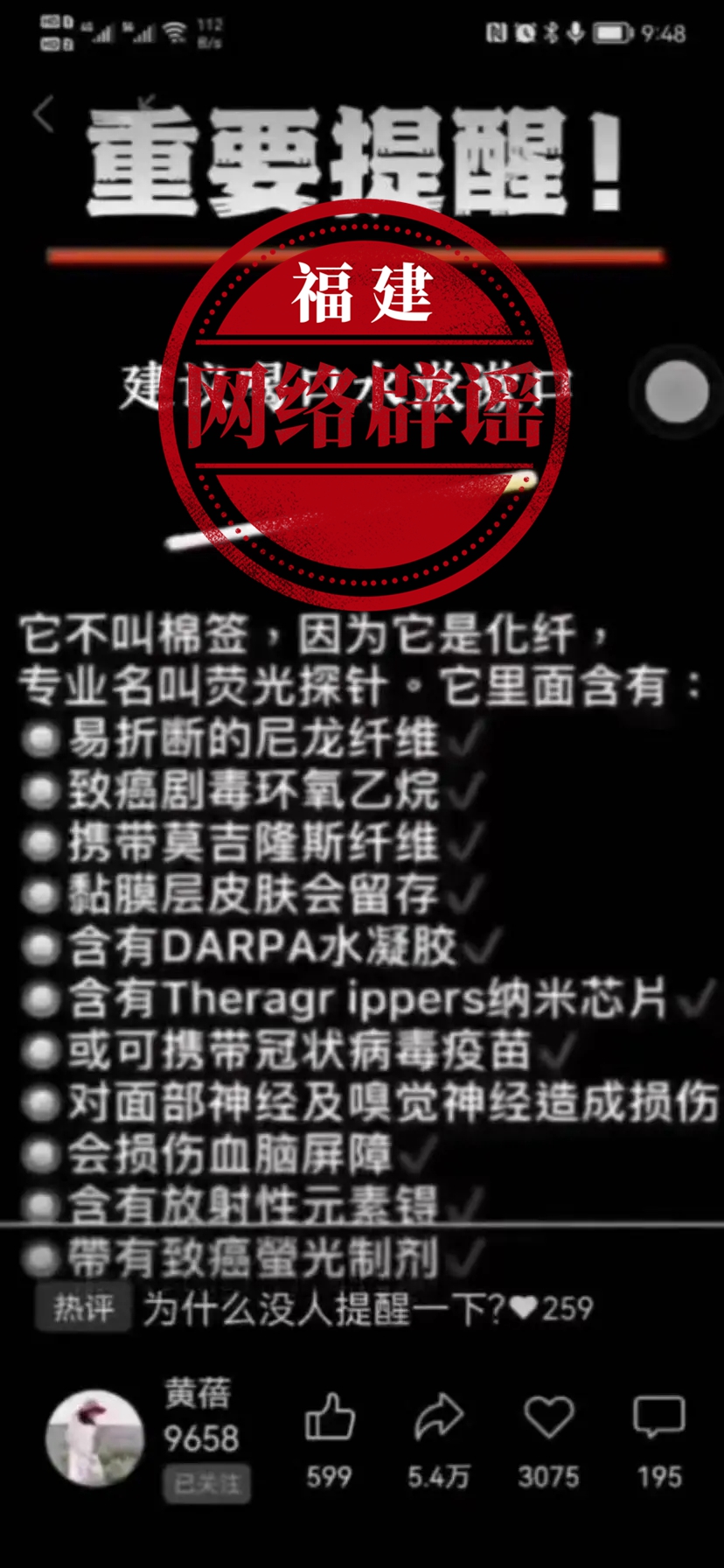Open the comments with 195 replies

(x=658, y=1416)
